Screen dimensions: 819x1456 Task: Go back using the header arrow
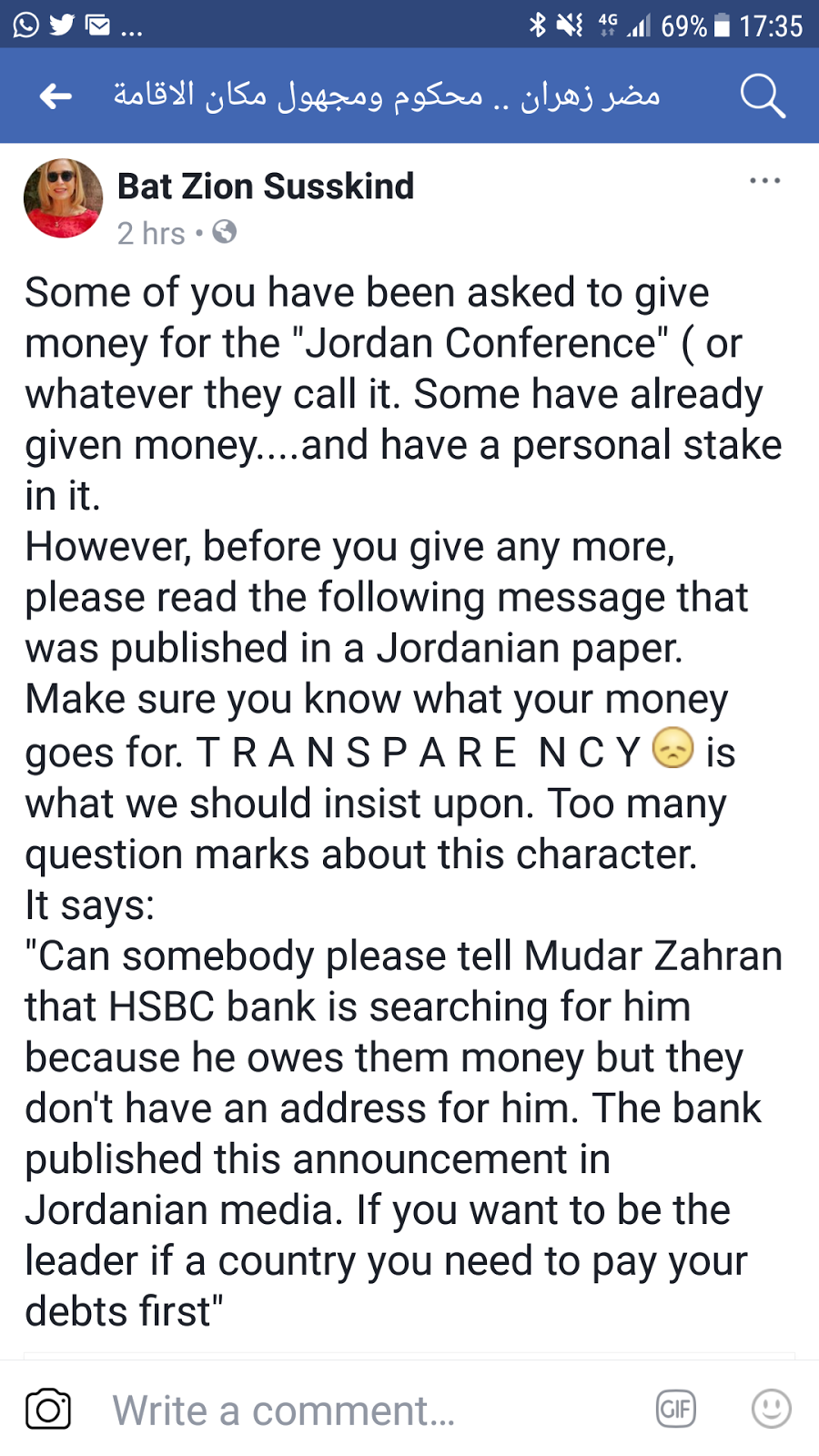(x=56, y=96)
